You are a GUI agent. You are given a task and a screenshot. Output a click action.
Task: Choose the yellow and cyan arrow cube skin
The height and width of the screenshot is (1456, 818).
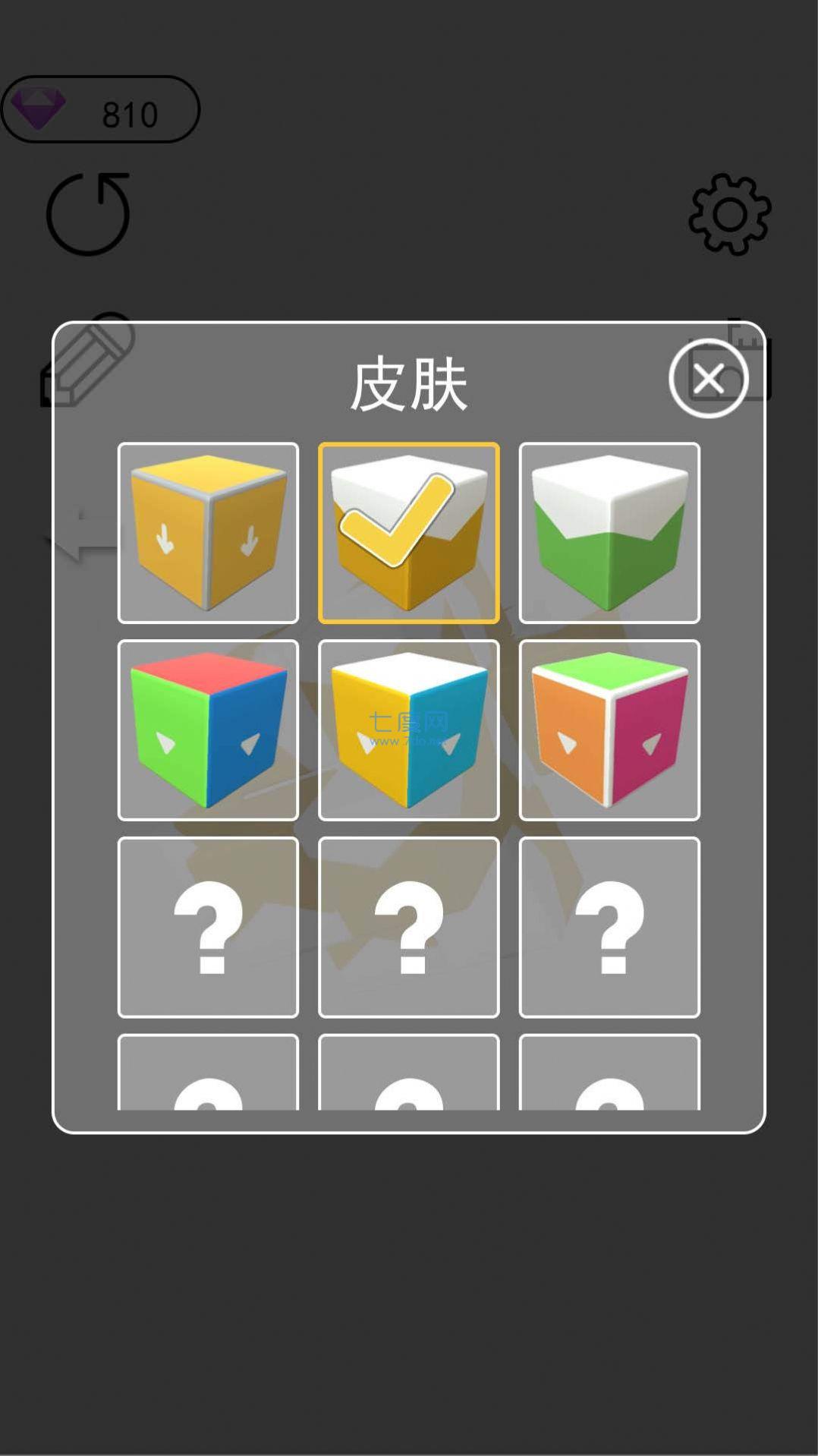point(407,729)
